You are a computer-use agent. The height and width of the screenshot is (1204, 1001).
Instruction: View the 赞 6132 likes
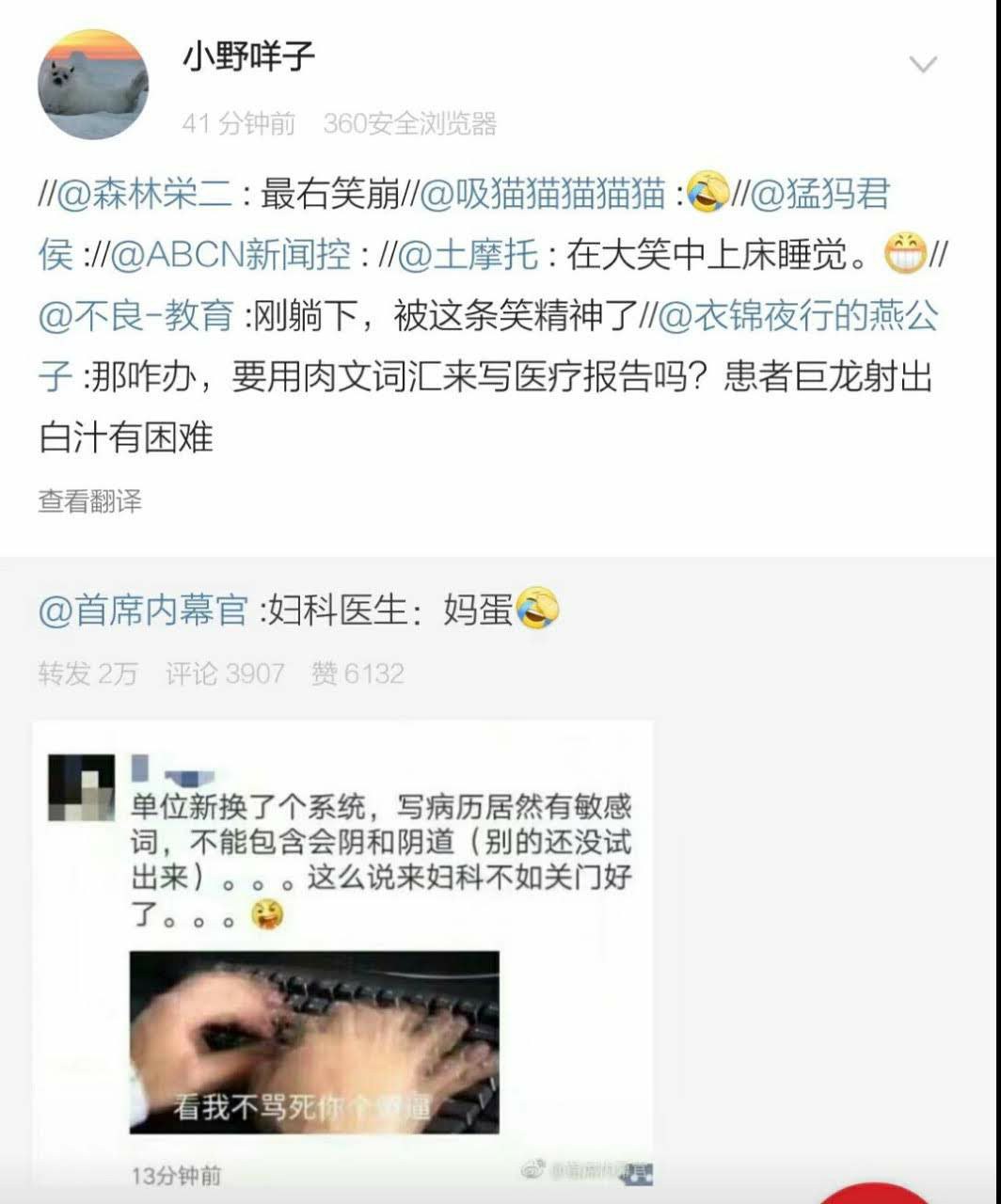click(357, 673)
